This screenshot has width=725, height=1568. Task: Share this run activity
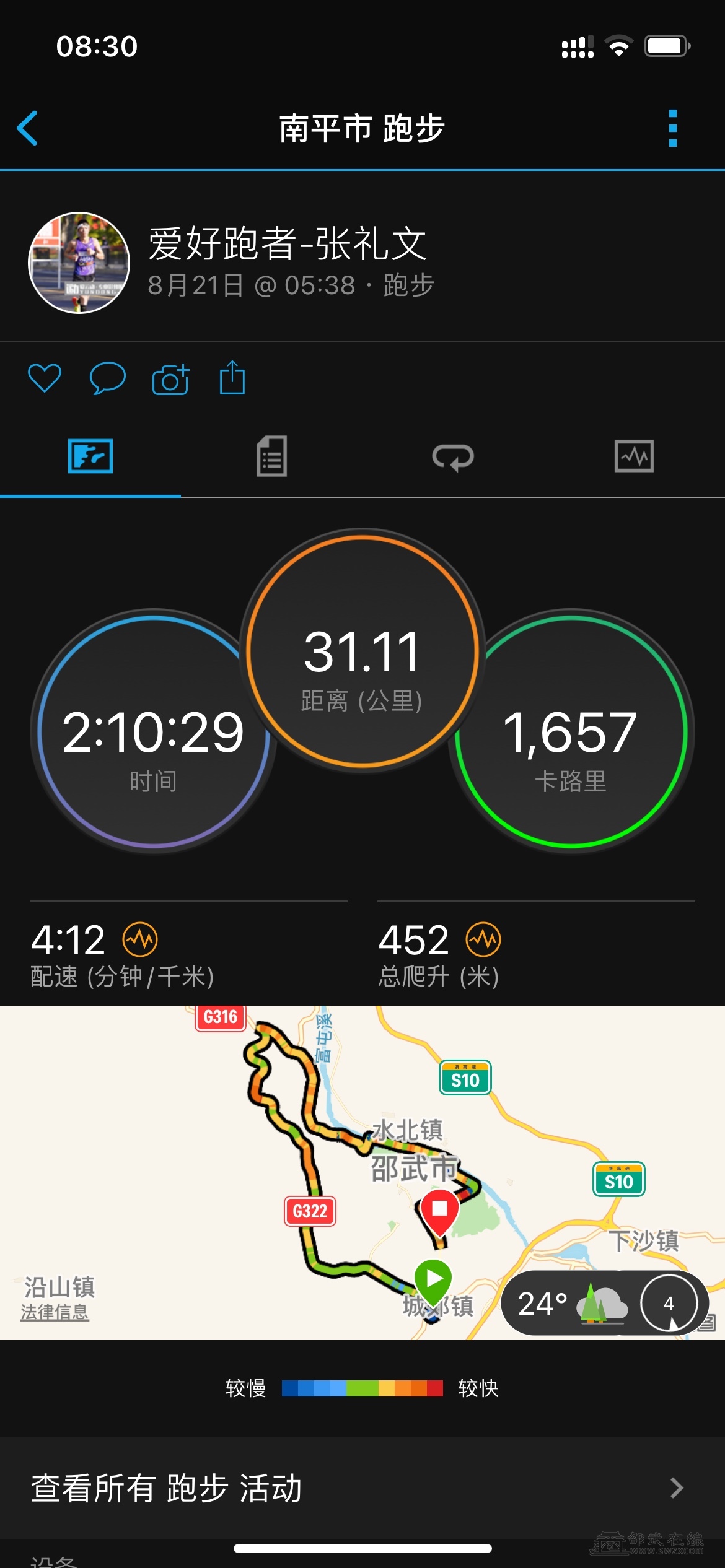[232, 378]
